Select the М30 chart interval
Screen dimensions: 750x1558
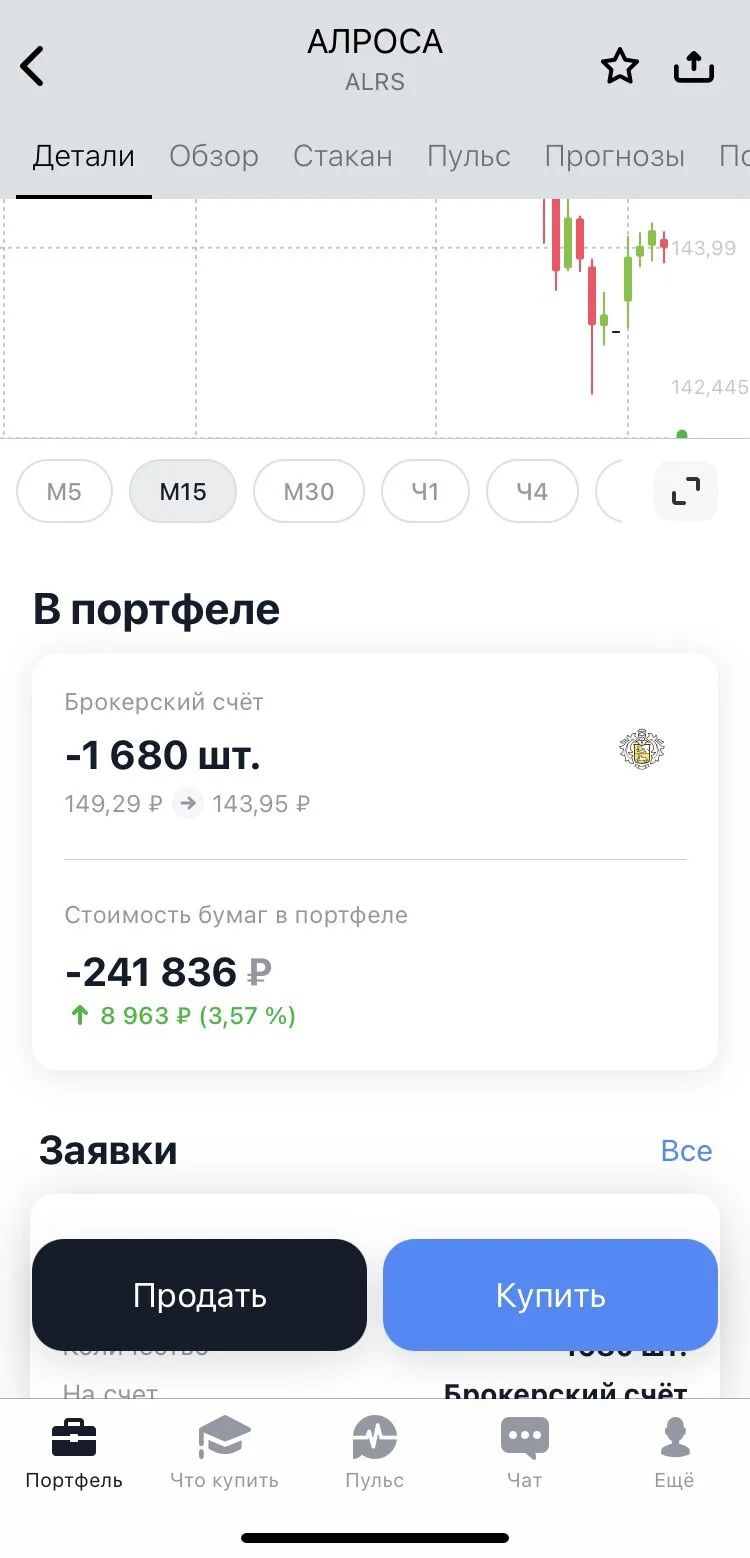click(x=309, y=491)
